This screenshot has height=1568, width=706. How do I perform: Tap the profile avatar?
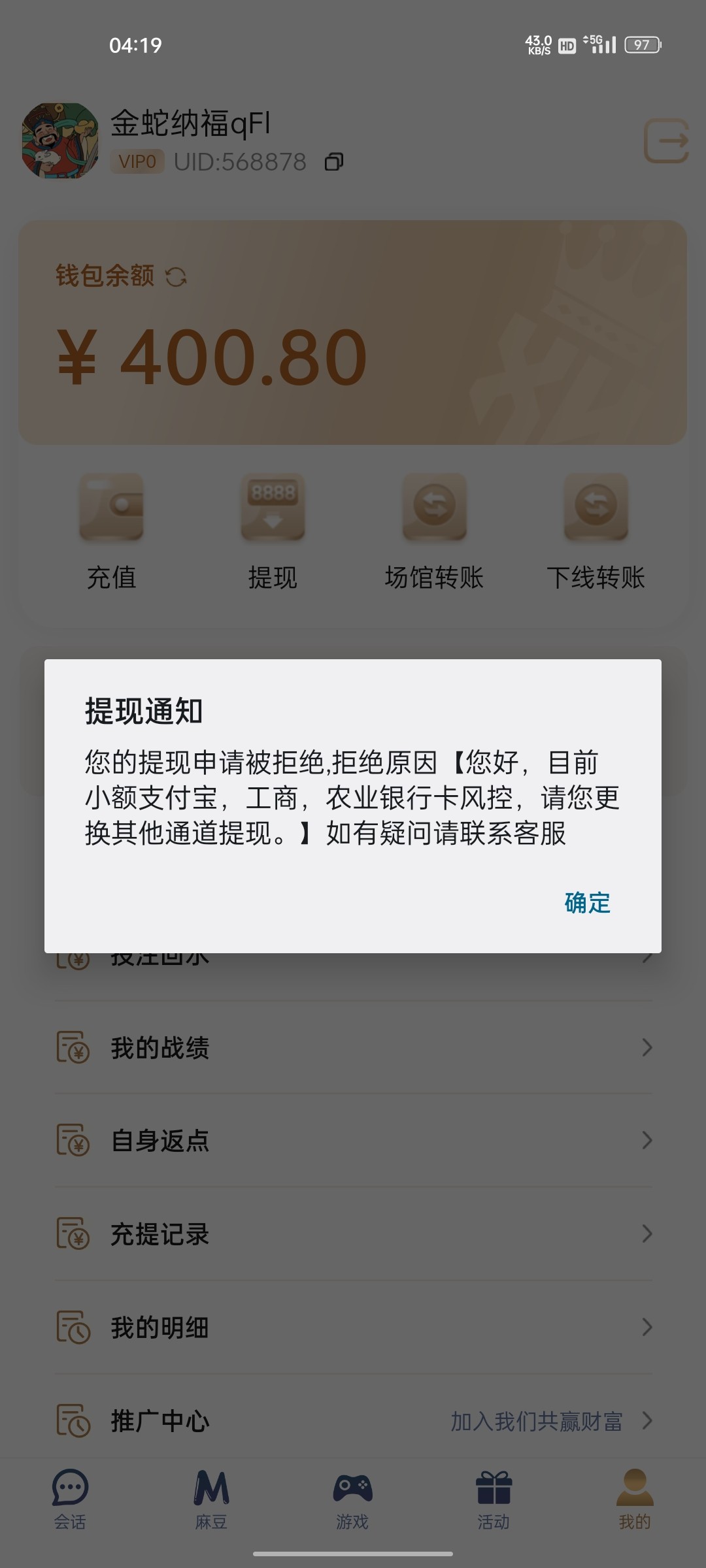click(60, 140)
